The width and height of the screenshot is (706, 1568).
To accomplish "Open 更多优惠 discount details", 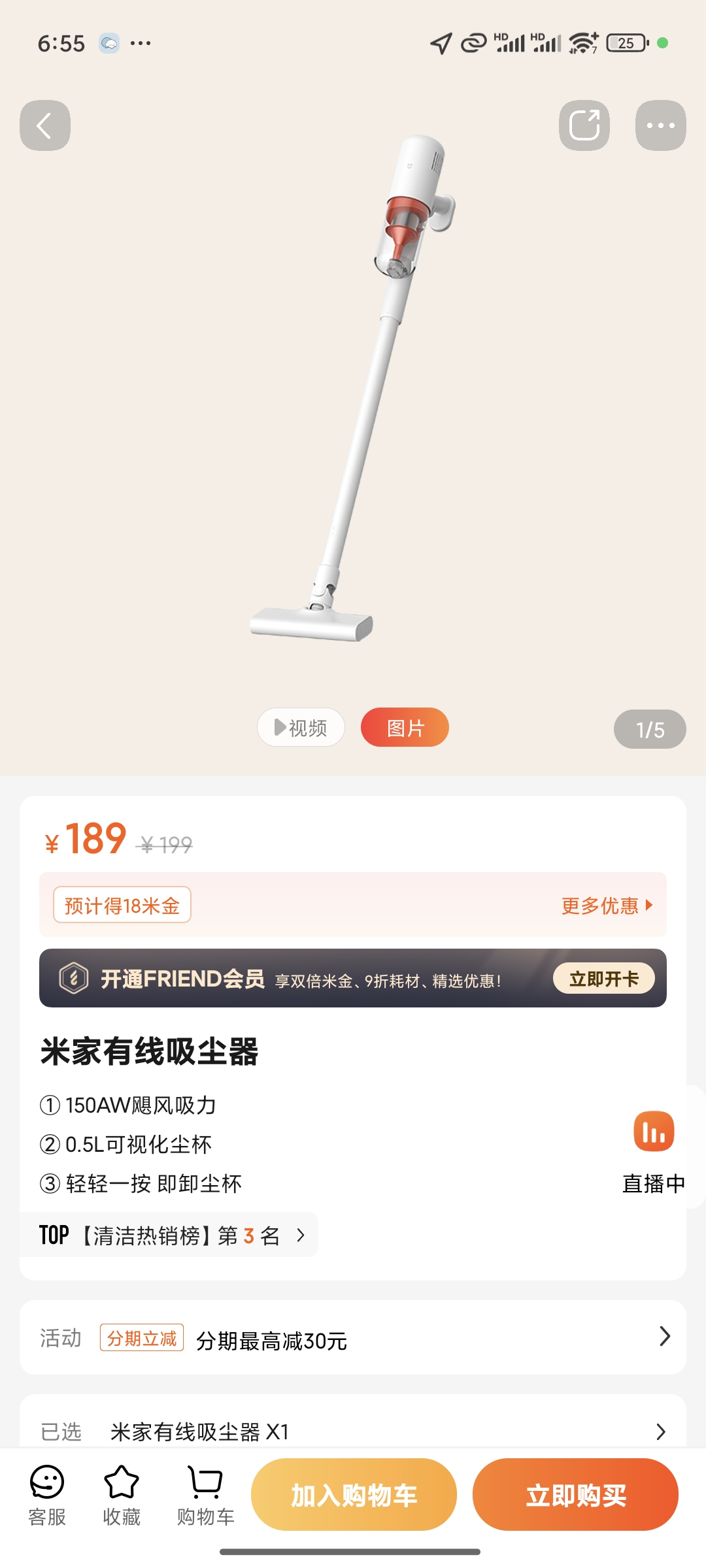I will click(606, 906).
